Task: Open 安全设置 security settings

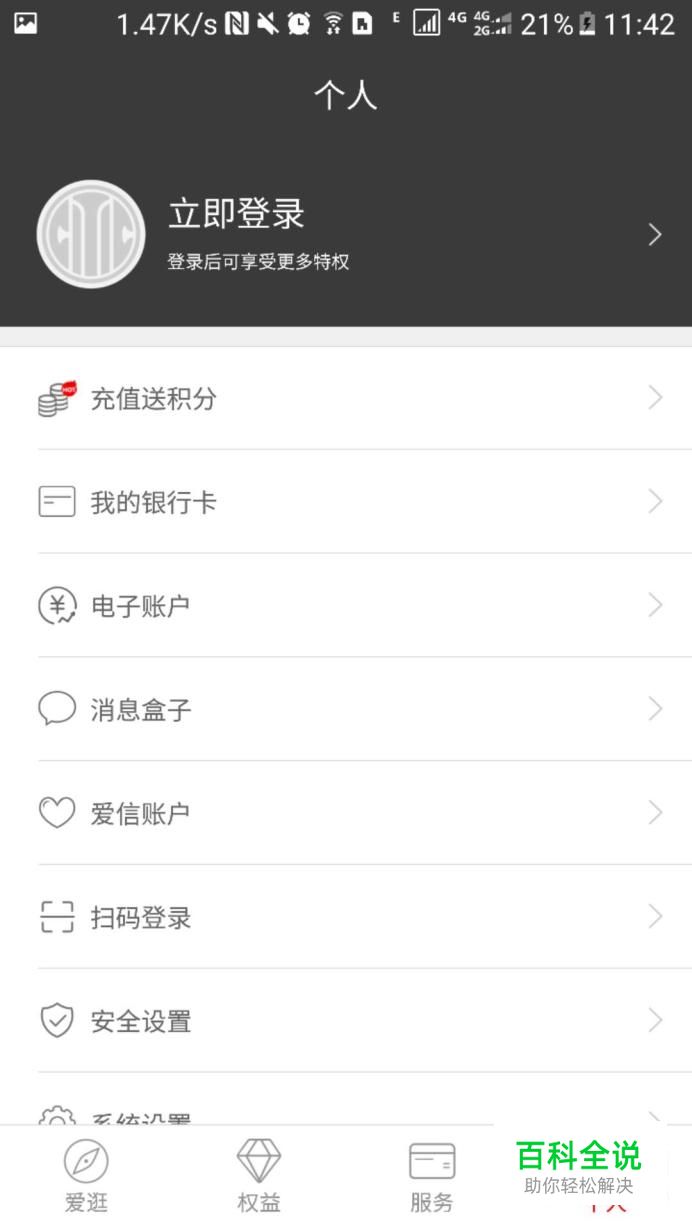Action: pyautogui.click(x=346, y=1021)
